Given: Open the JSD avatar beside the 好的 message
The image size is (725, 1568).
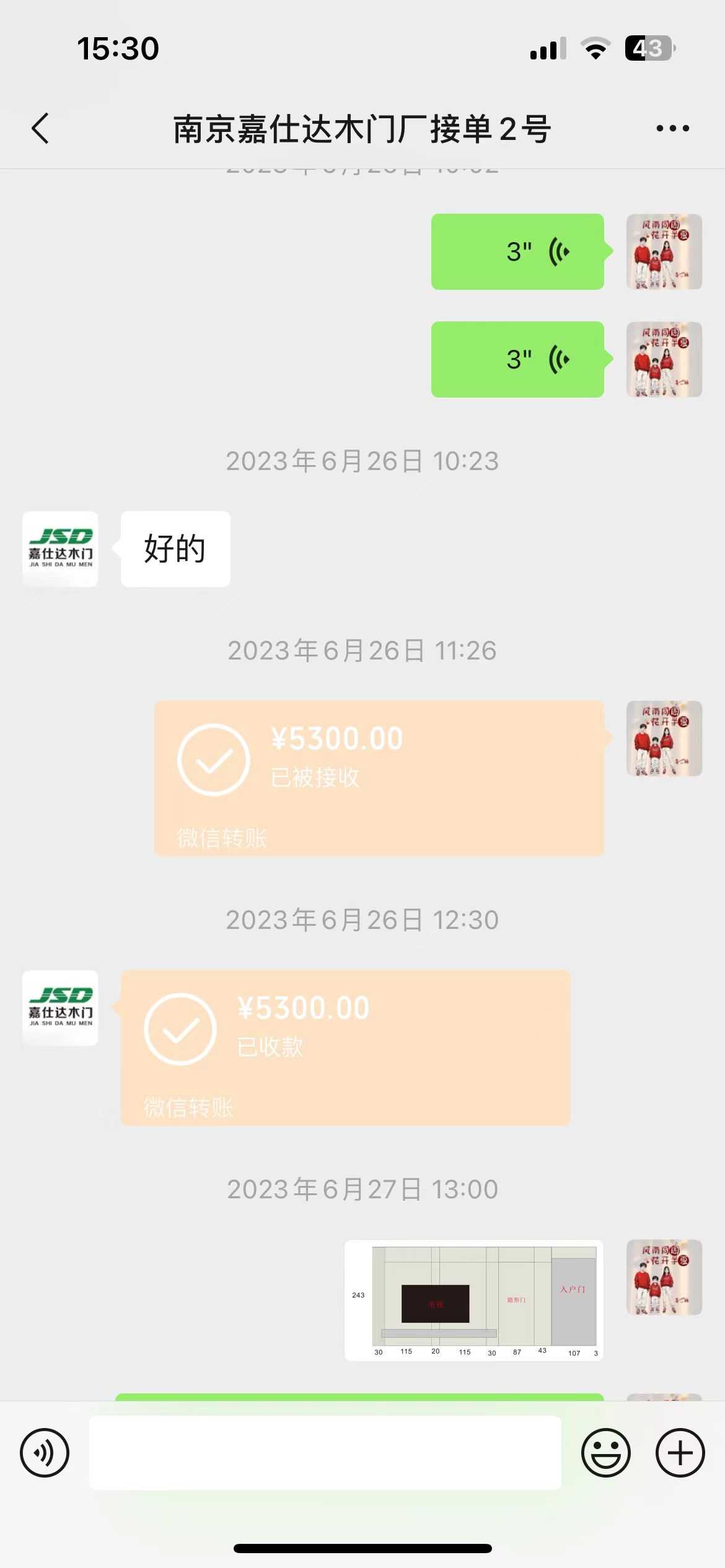Looking at the screenshot, I should pyautogui.click(x=60, y=549).
